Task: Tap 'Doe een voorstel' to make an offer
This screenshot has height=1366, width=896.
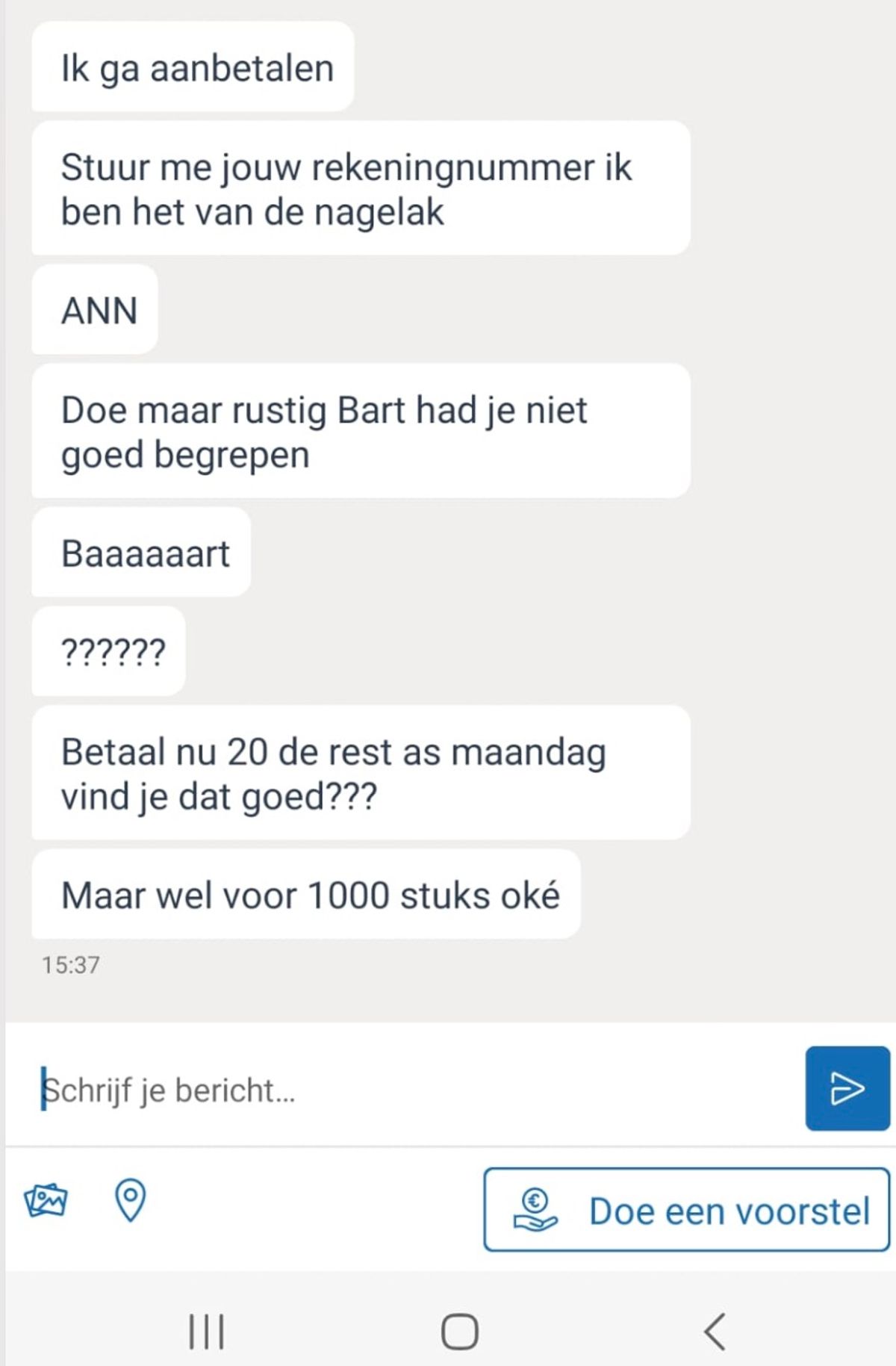Action: pyautogui.click(x=687, y=1210)
